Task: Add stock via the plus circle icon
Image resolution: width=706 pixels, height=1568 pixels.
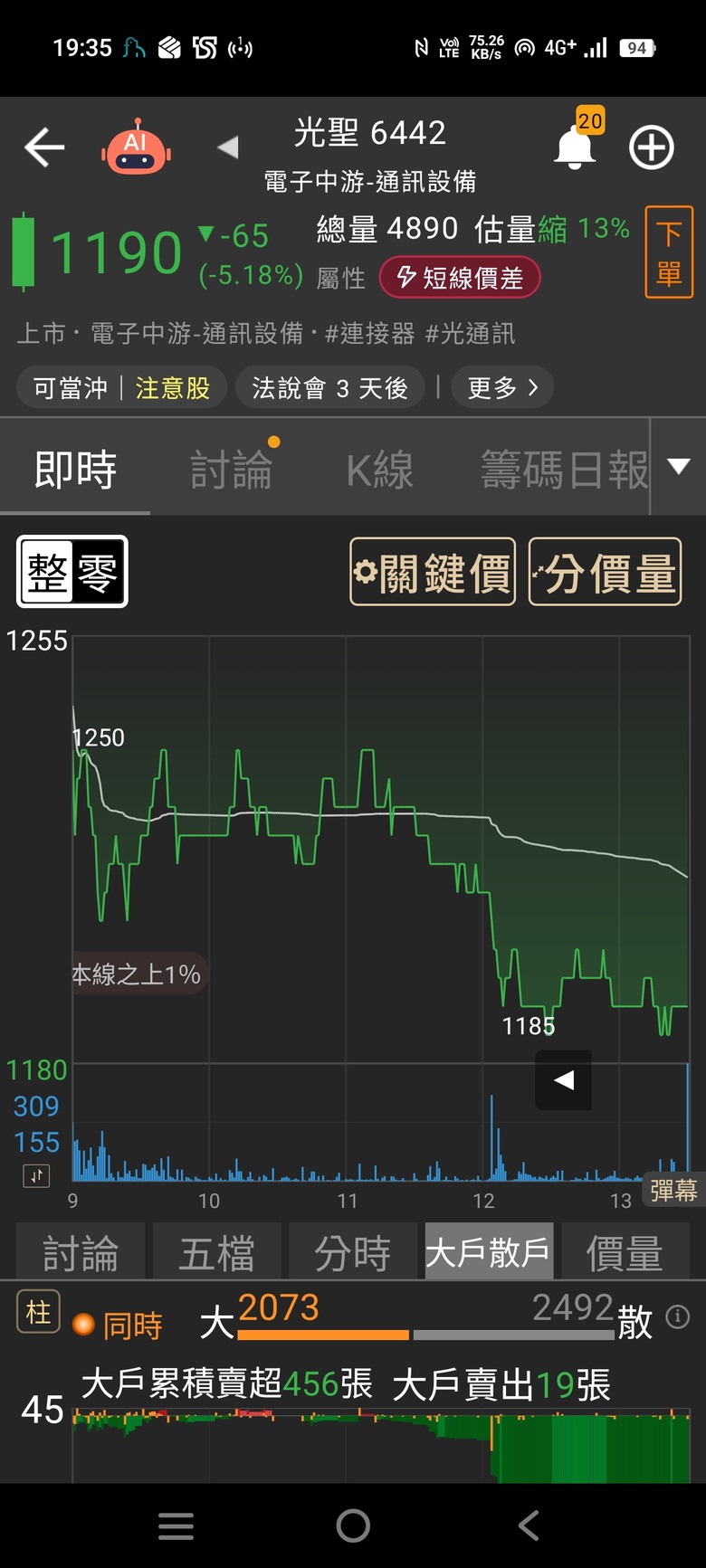Action: [652, 147]
